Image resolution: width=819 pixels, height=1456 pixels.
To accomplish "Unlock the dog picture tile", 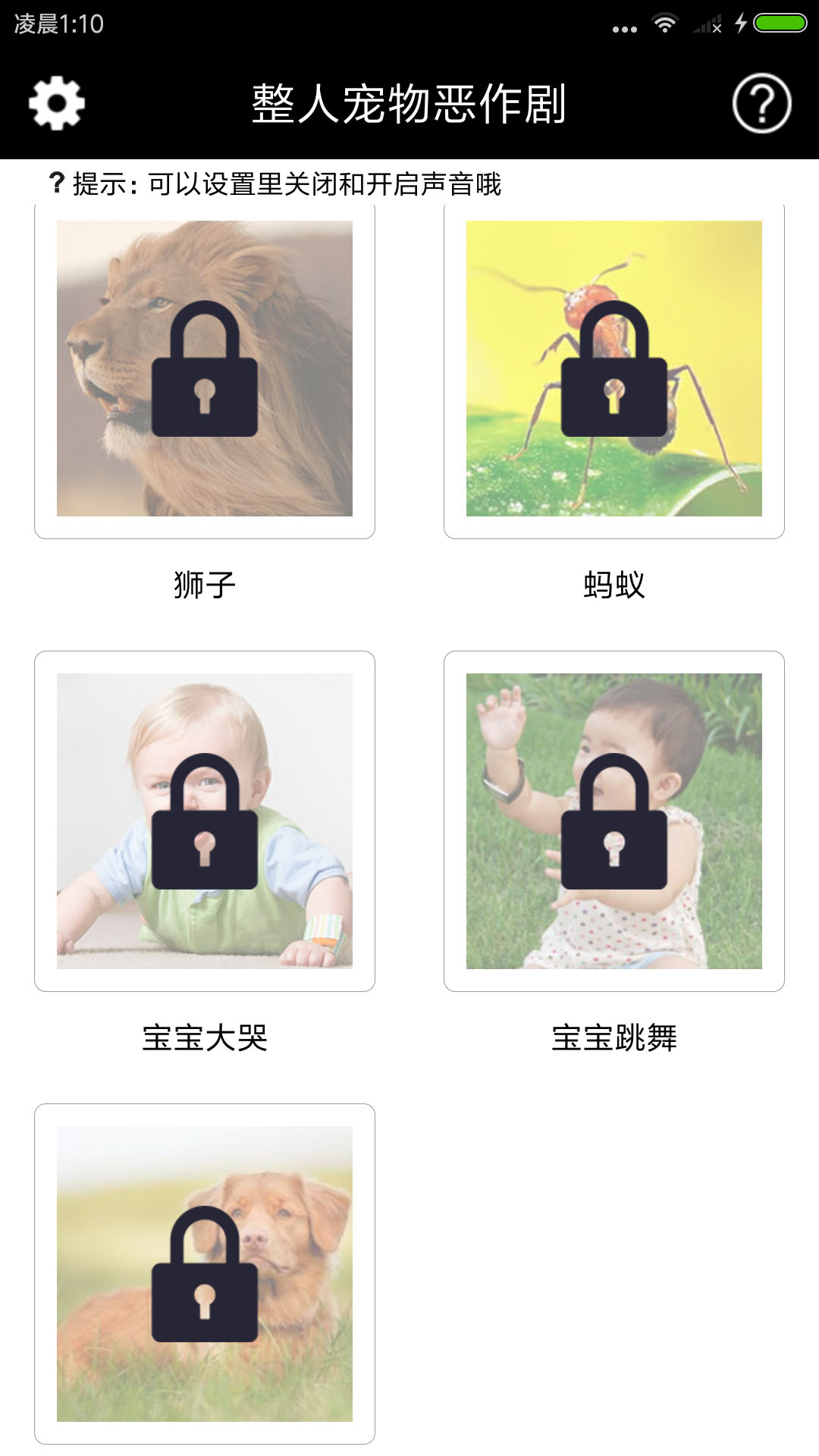I will (x=205, y=1273).
